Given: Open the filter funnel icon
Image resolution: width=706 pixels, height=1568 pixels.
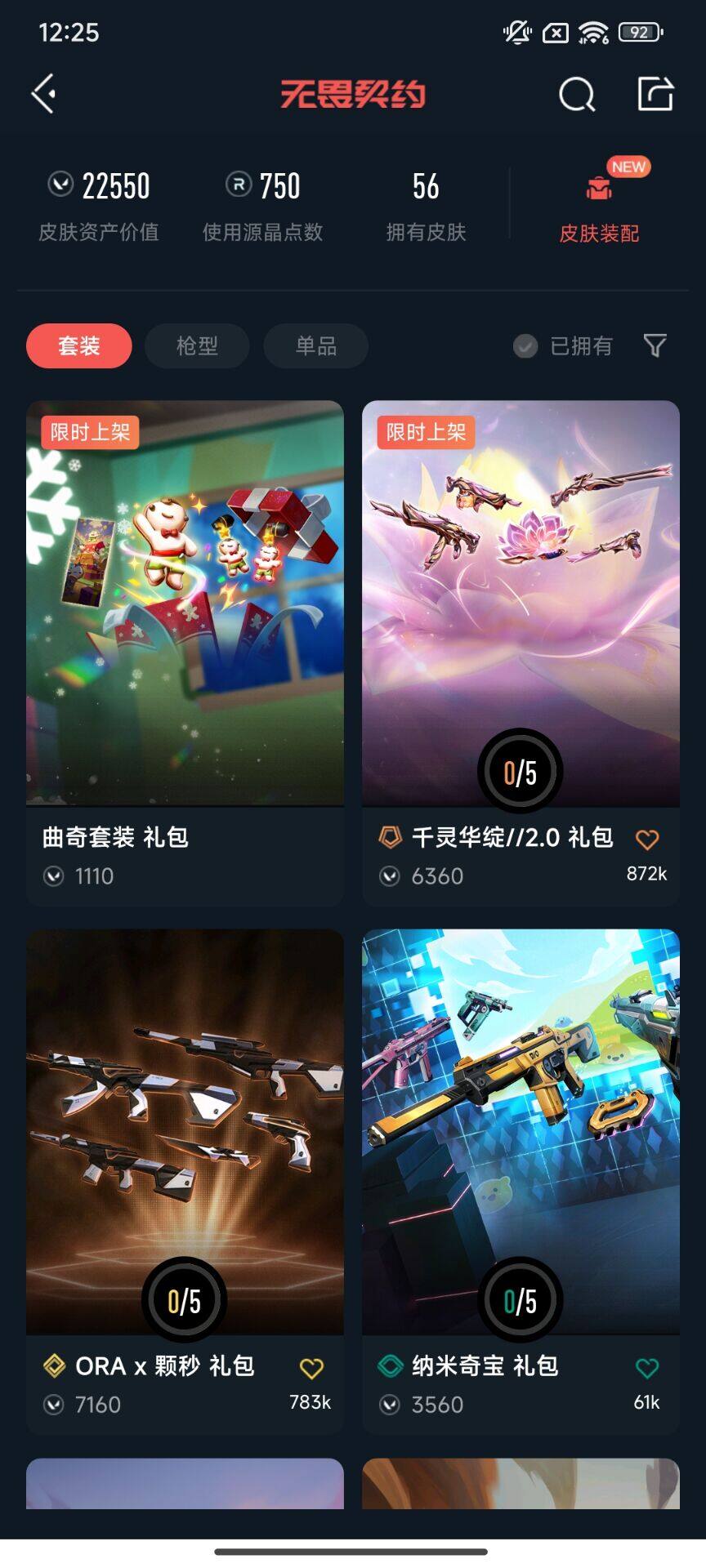Looking at the screenshot, I should 655,345.
